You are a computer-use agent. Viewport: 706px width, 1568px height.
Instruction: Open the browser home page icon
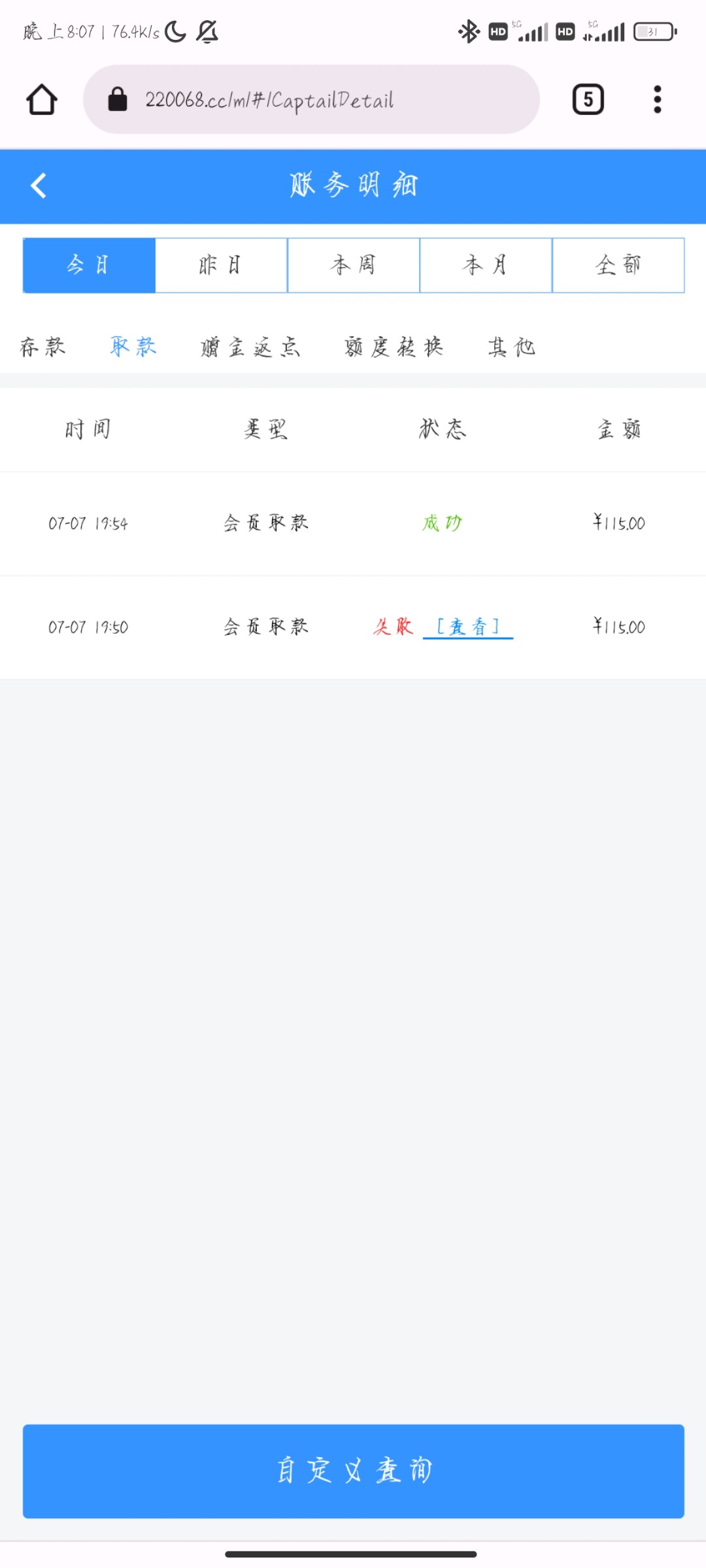click(x=41, y=99)
